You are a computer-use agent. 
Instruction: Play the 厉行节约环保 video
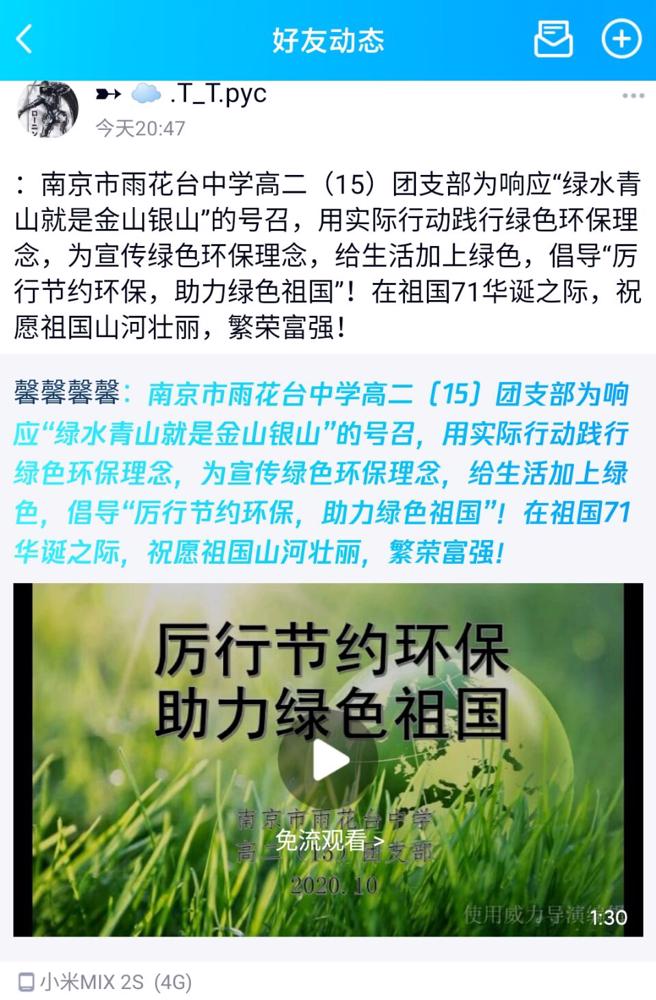328,762
